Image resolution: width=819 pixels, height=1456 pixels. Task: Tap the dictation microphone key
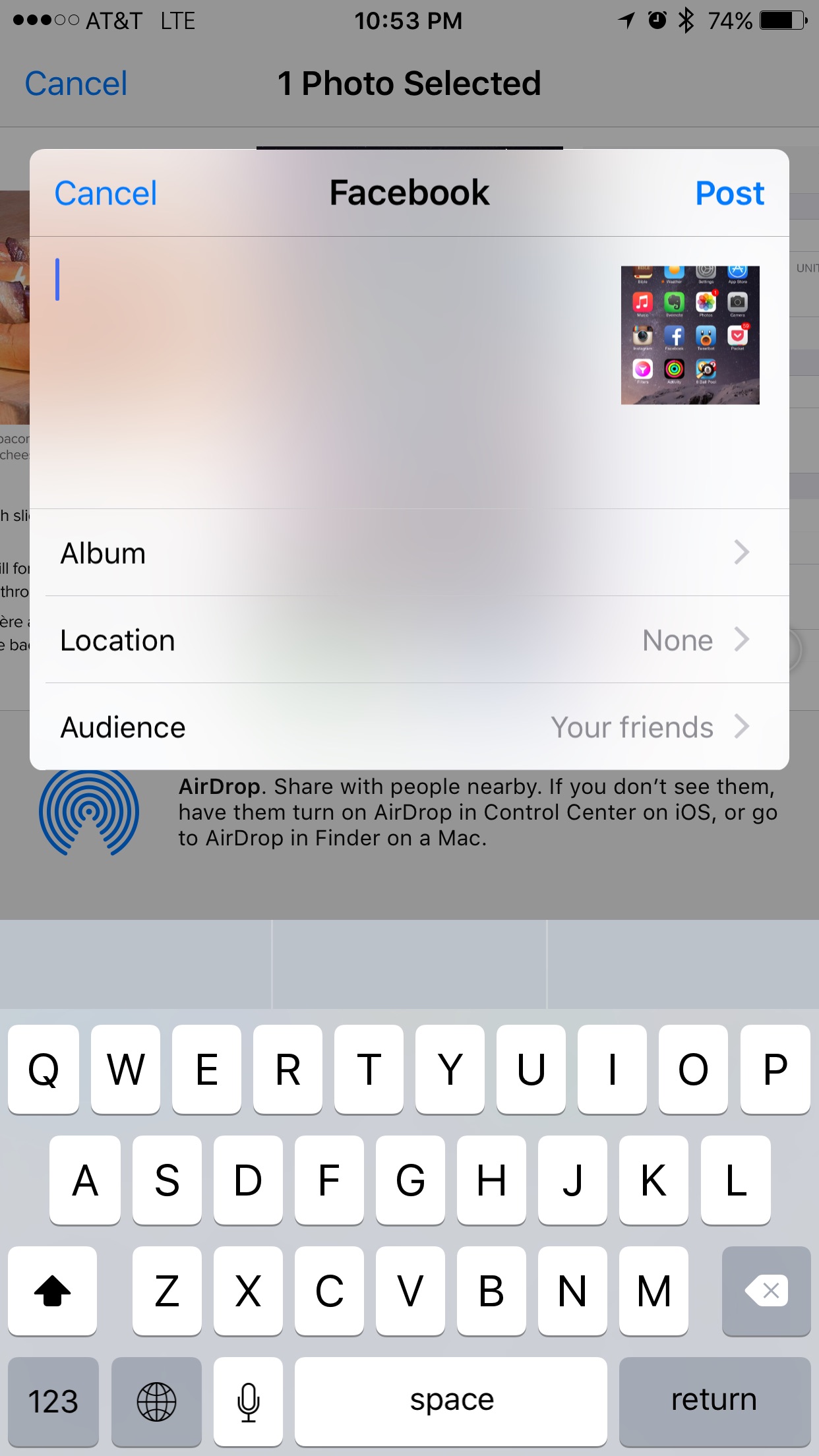[x=249, y=1401]
